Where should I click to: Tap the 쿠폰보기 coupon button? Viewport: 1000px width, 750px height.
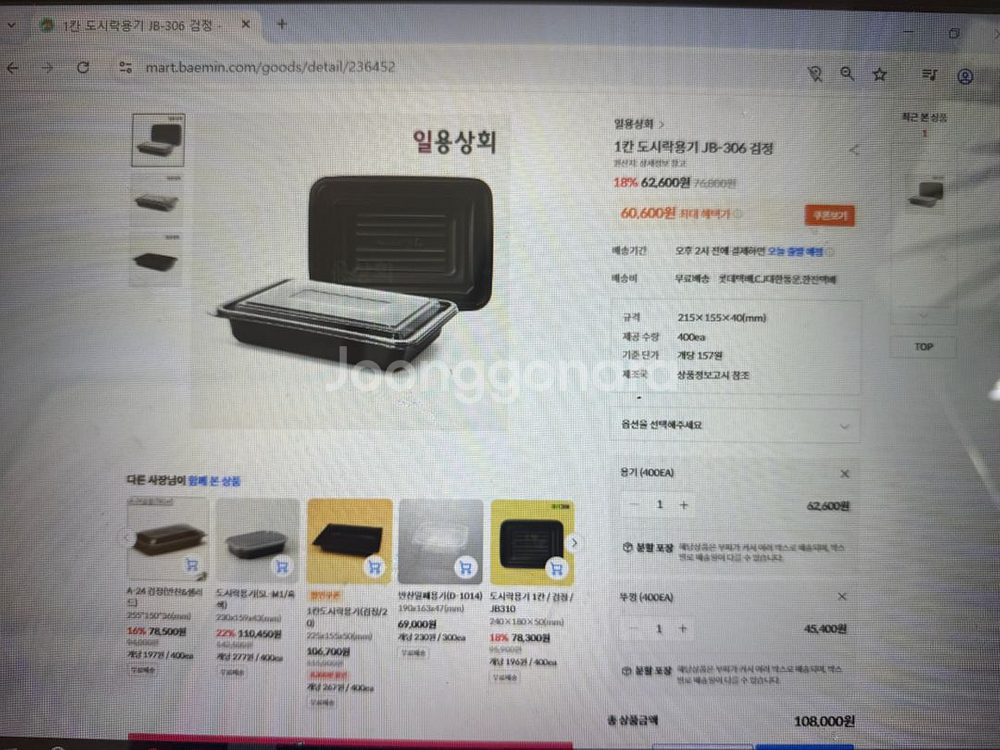(830, 216)
